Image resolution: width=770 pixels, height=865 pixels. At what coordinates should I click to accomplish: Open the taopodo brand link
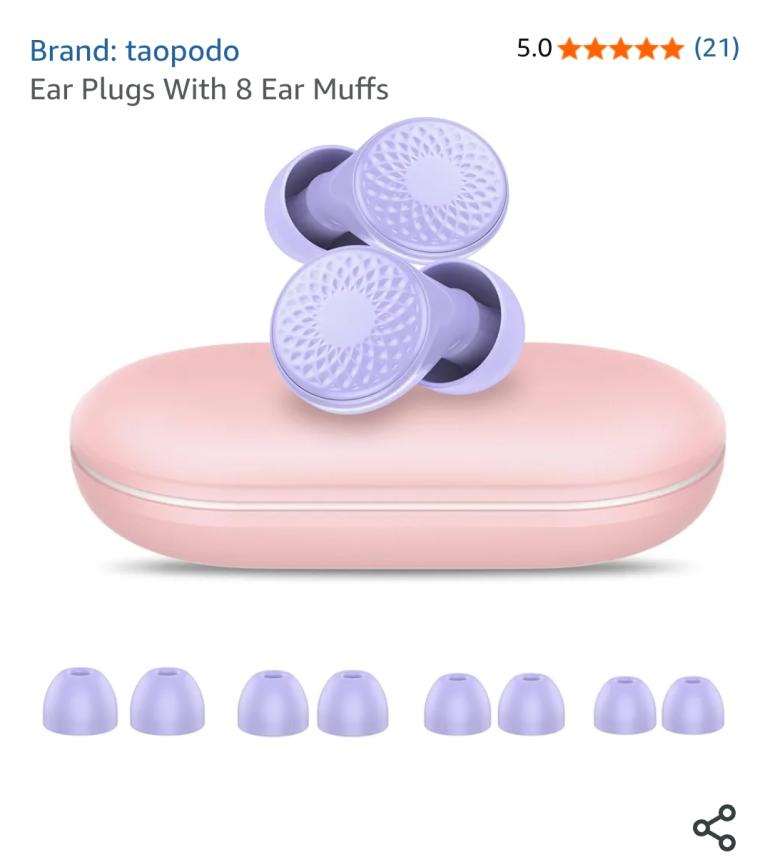pos(134,50)
